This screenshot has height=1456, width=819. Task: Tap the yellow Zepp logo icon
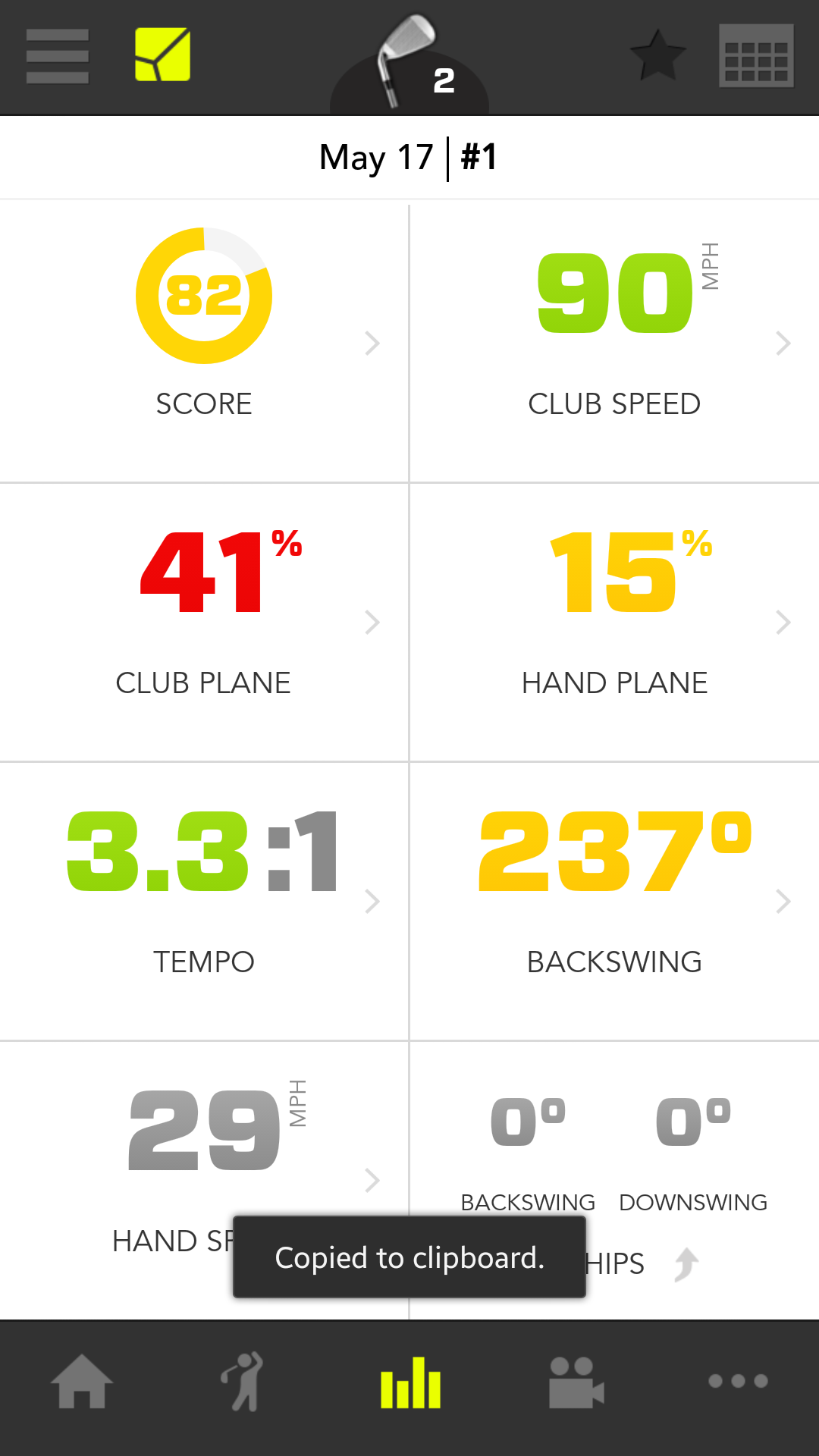[x=162, y=55]
